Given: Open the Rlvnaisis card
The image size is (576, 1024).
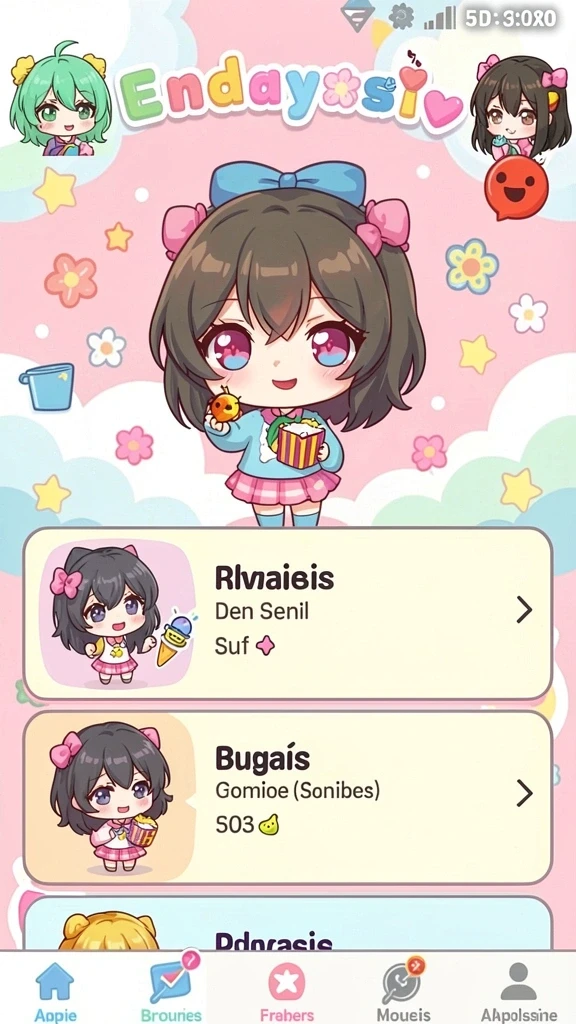Looking at the screenshot, I should pos(288,613).
